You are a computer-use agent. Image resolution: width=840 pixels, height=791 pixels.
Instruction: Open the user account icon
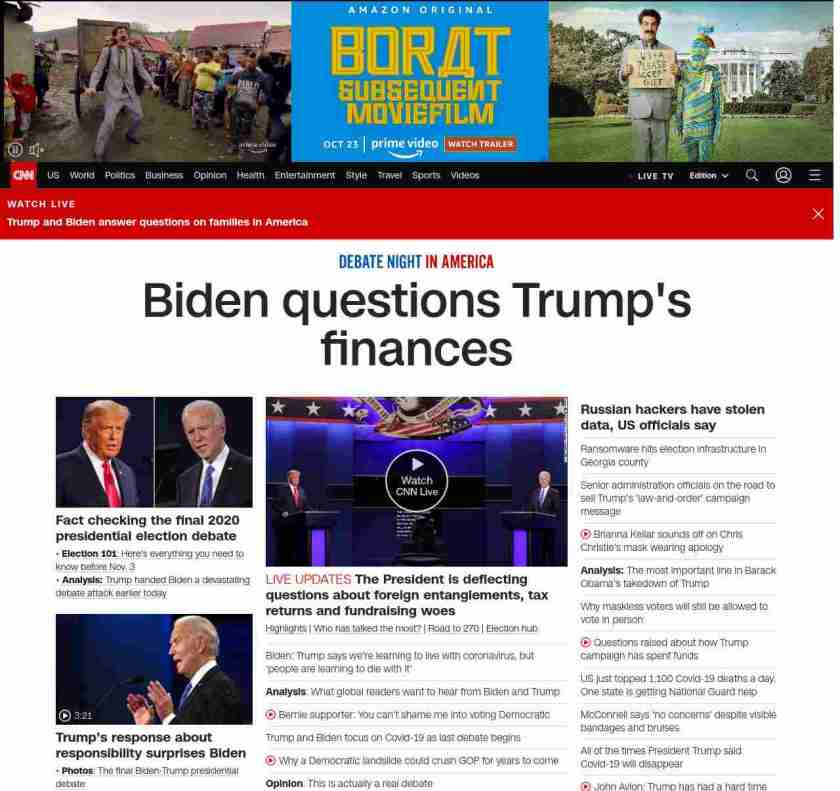tap(783, 175)
